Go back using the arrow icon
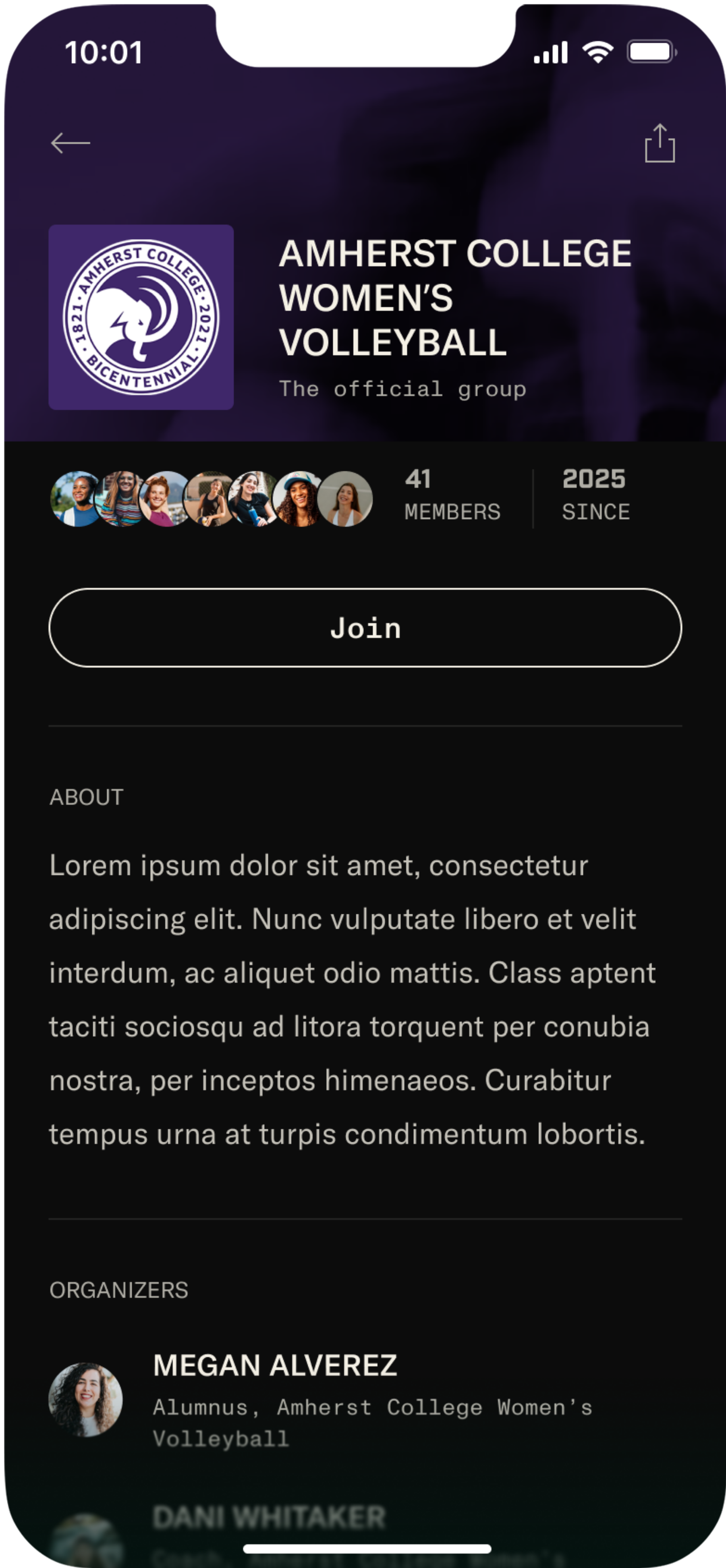Viewport: 726px width, 1568px height. point(71,143)
